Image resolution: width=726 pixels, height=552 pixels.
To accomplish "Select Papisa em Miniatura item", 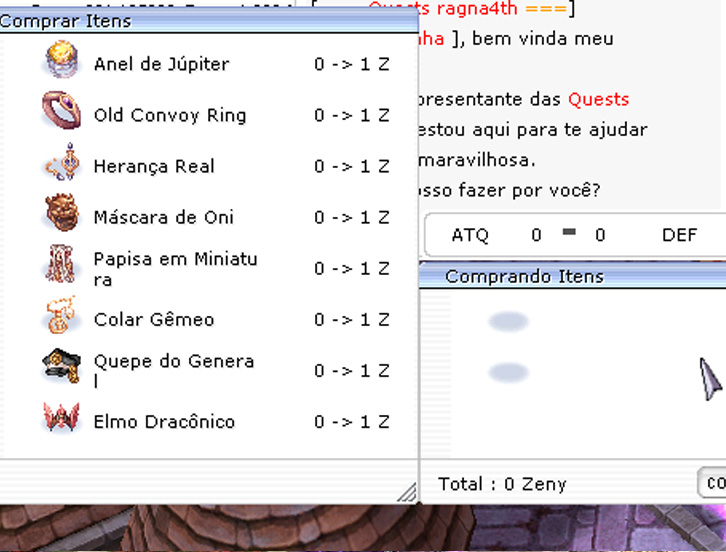I will point(175,269).
